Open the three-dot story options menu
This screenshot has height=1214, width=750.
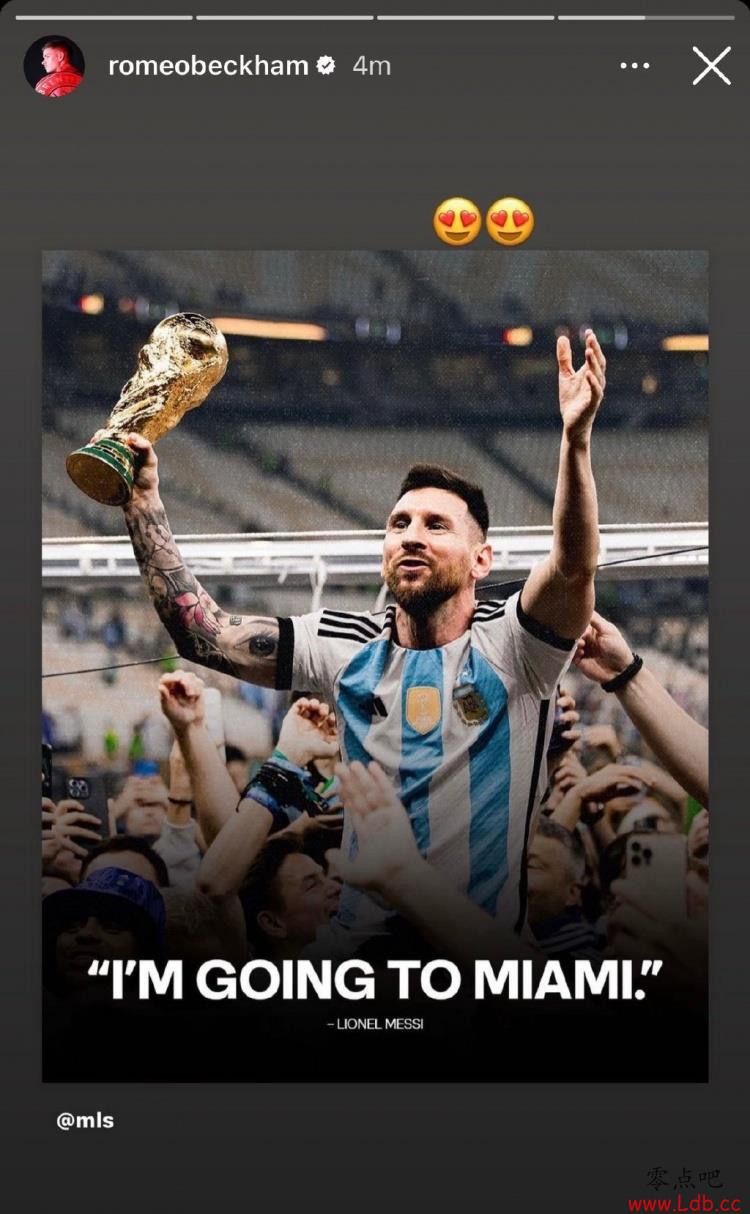[x=635, y=66]
